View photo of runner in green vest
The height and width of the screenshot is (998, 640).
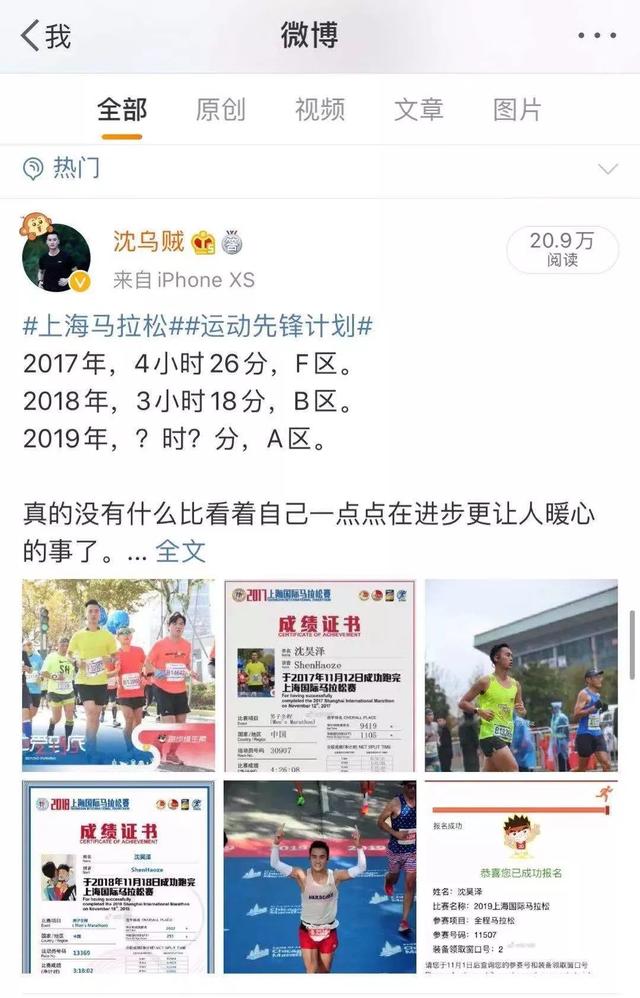pos(521,675)
